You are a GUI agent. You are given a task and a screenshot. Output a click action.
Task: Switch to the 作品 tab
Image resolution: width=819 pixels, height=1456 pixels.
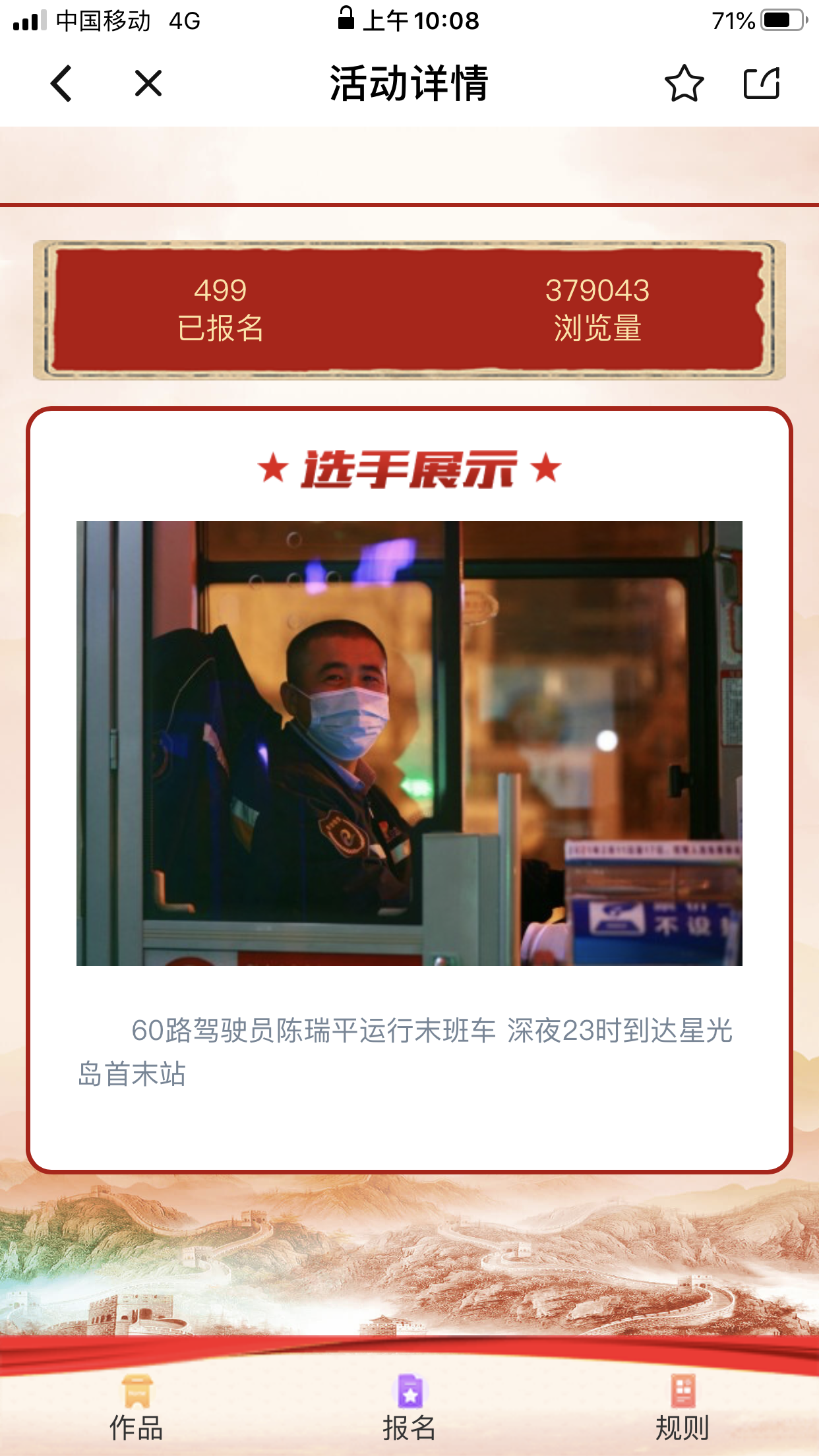point(136,1409)
